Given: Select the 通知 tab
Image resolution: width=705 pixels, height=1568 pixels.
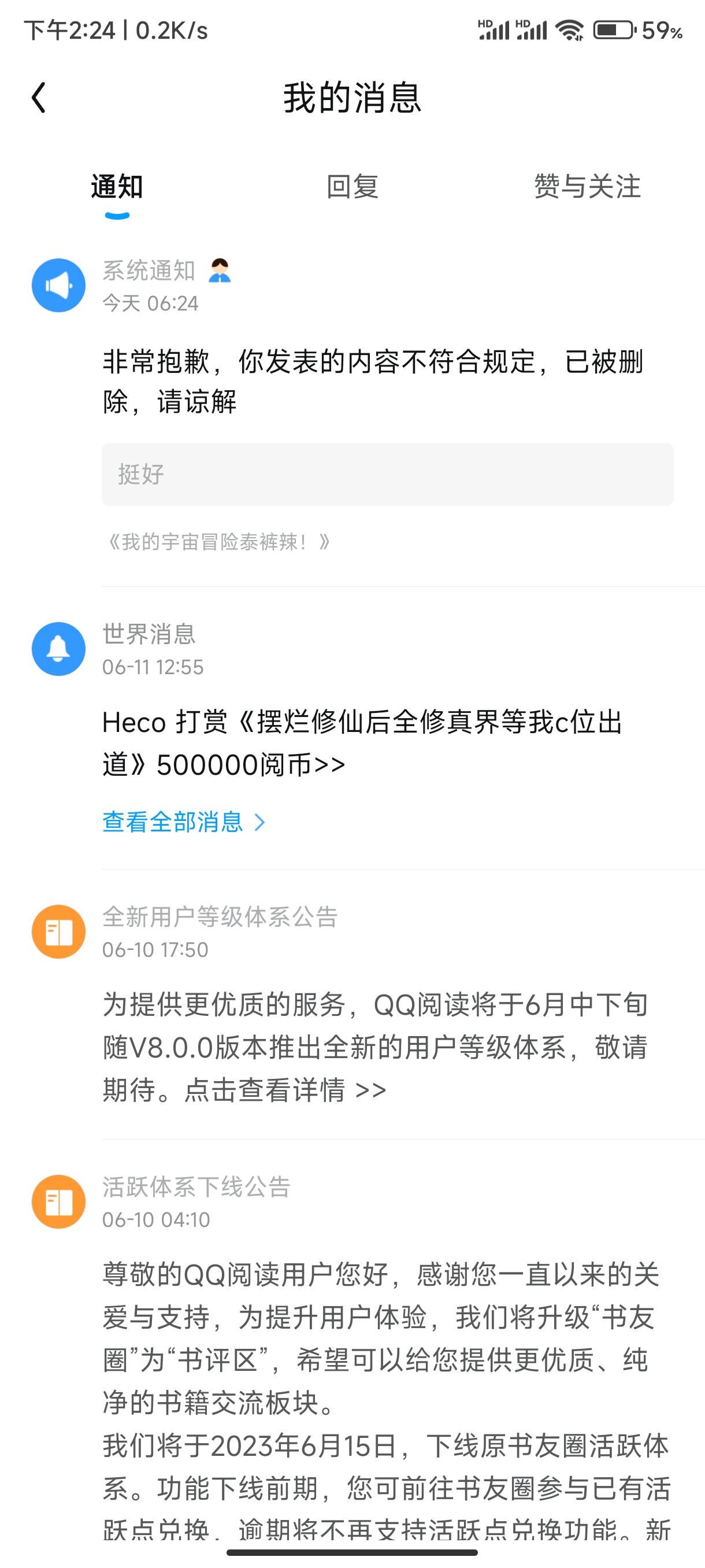Looking at the screenshot, I should (x=117, y=187).
